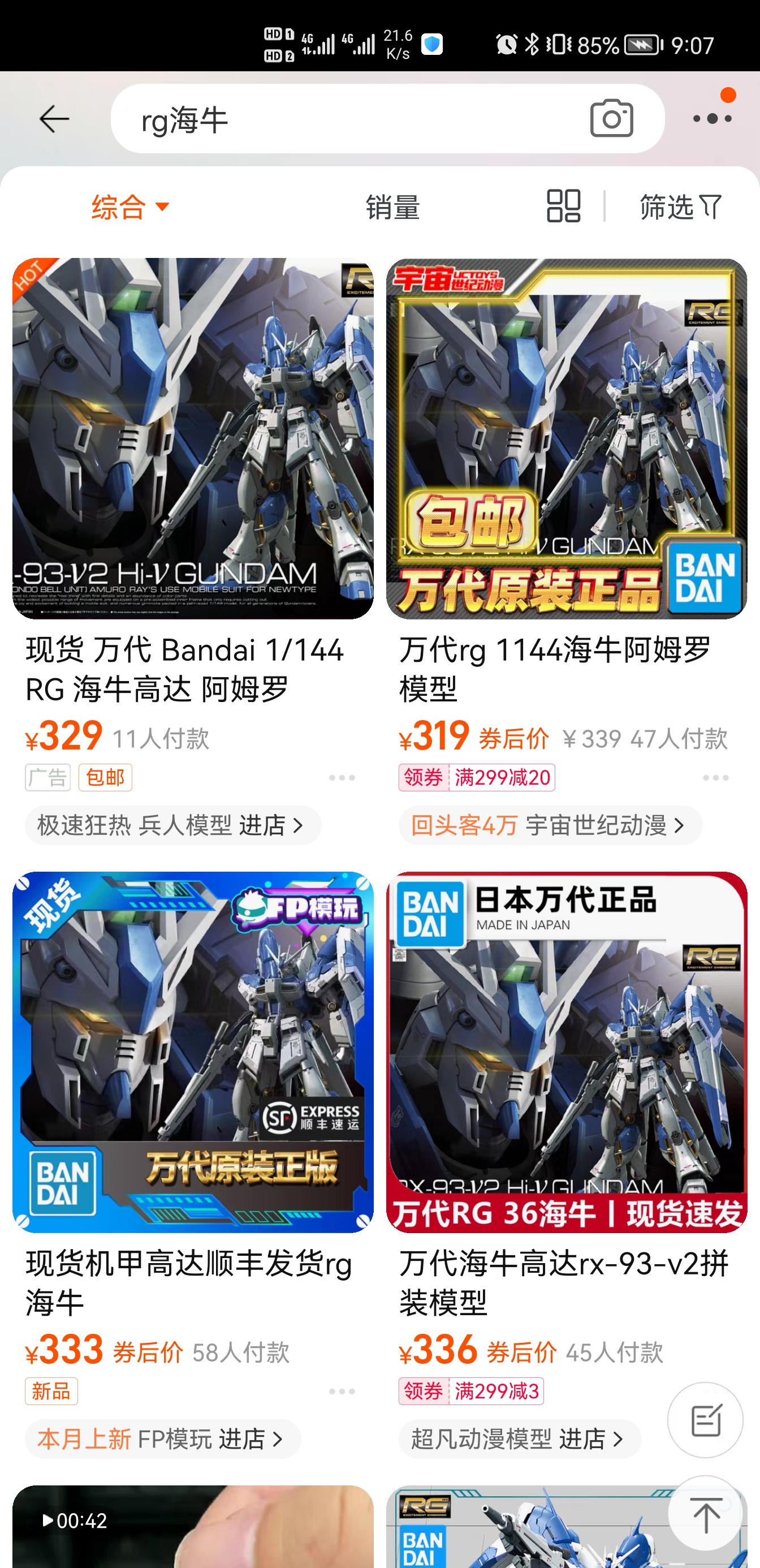Viewport: 760px width, 1568px height.
Task: Open the 筛选 filter panel
Action: (680, 207)
